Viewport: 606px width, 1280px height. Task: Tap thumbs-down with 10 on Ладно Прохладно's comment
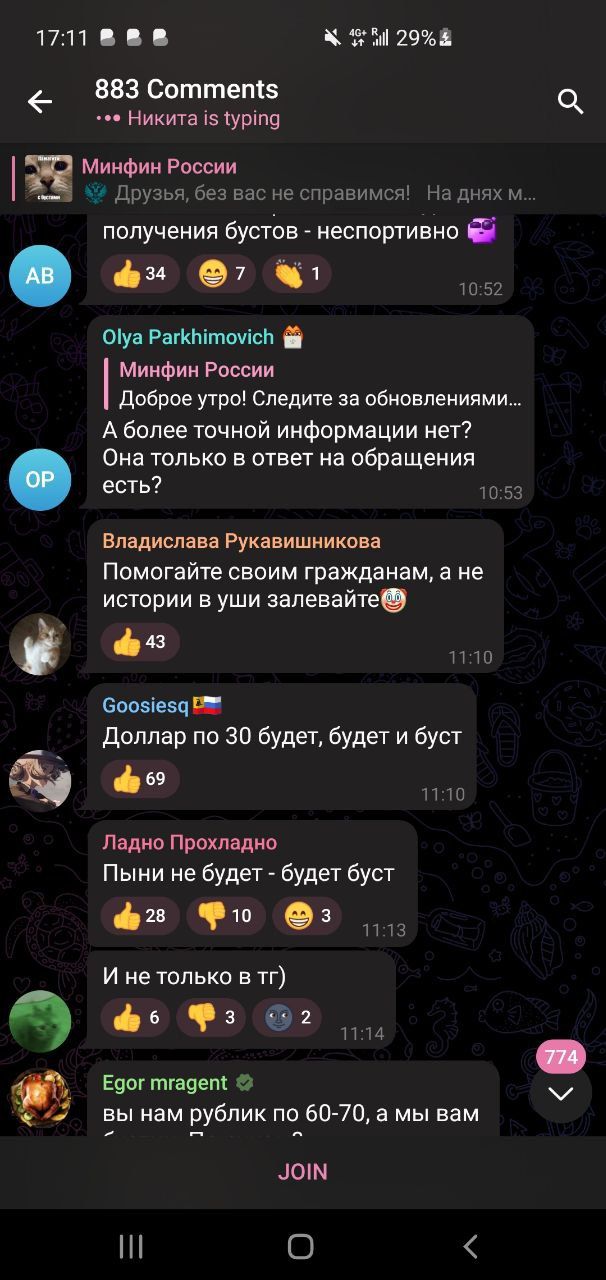point(226,916)
